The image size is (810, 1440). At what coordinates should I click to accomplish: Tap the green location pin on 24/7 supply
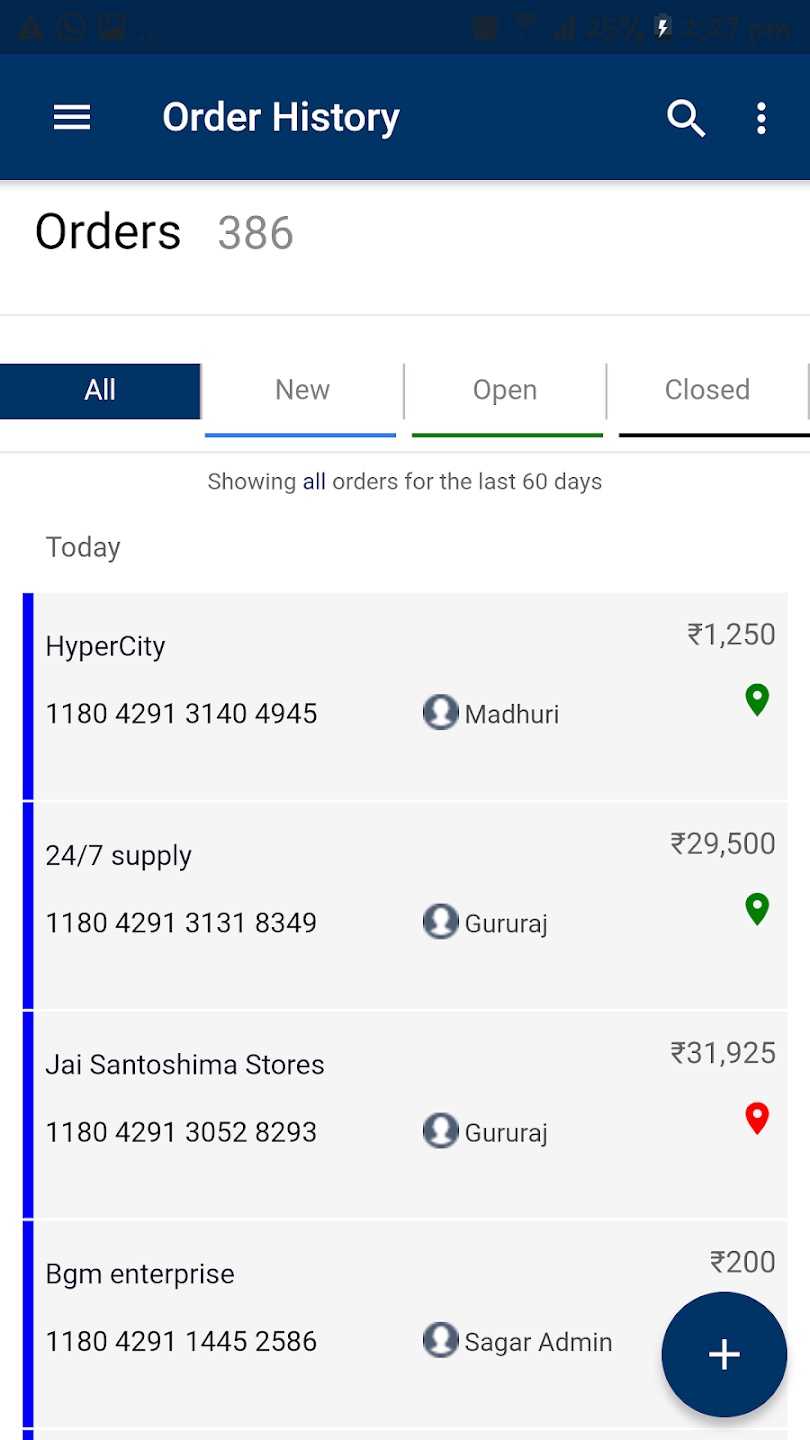[757, 908]
